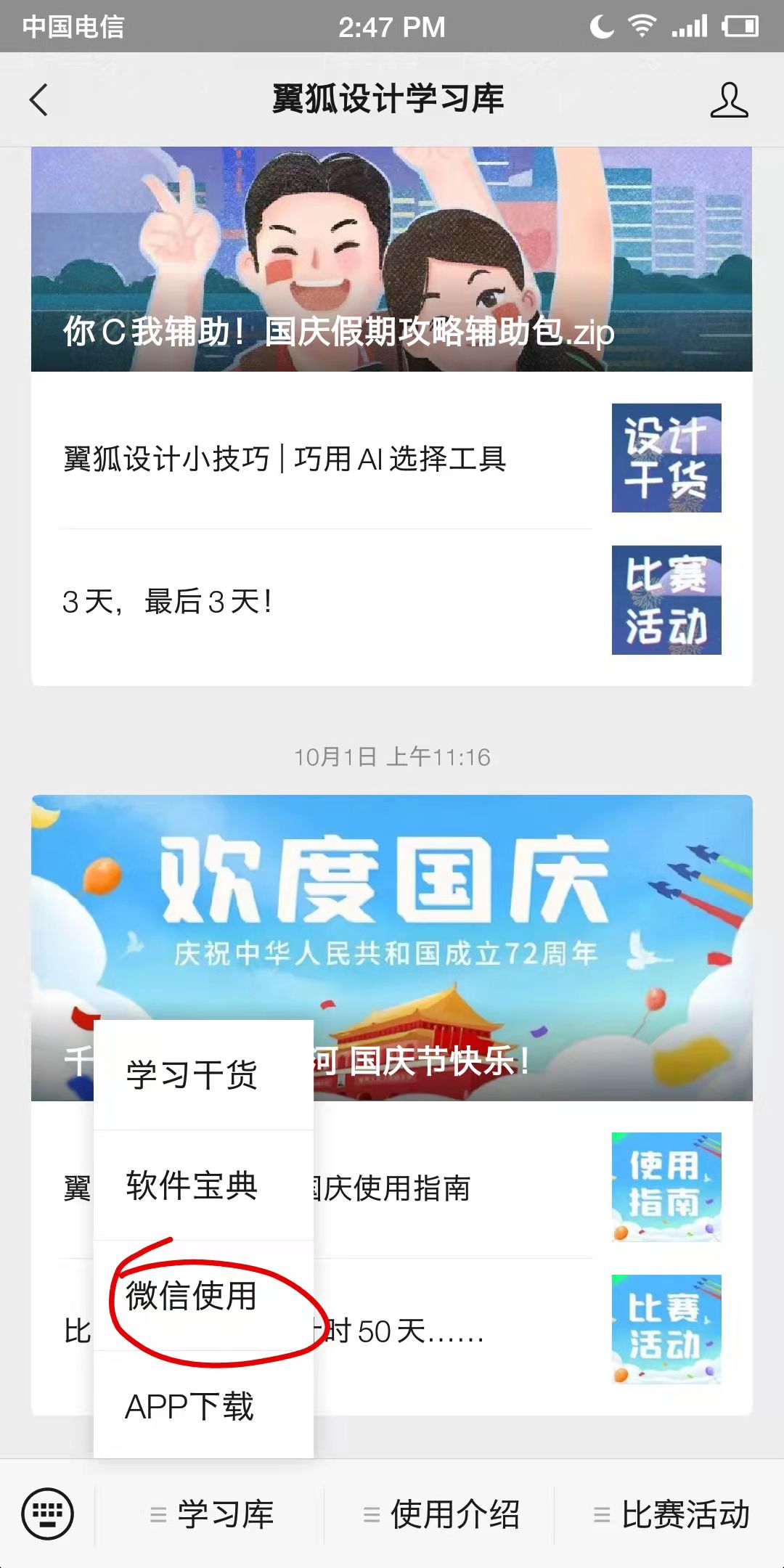The width and height of the screenshot is (784, 1568).
Task: Open article 巧用AI选择工具
Action: (x=327, y=459)
